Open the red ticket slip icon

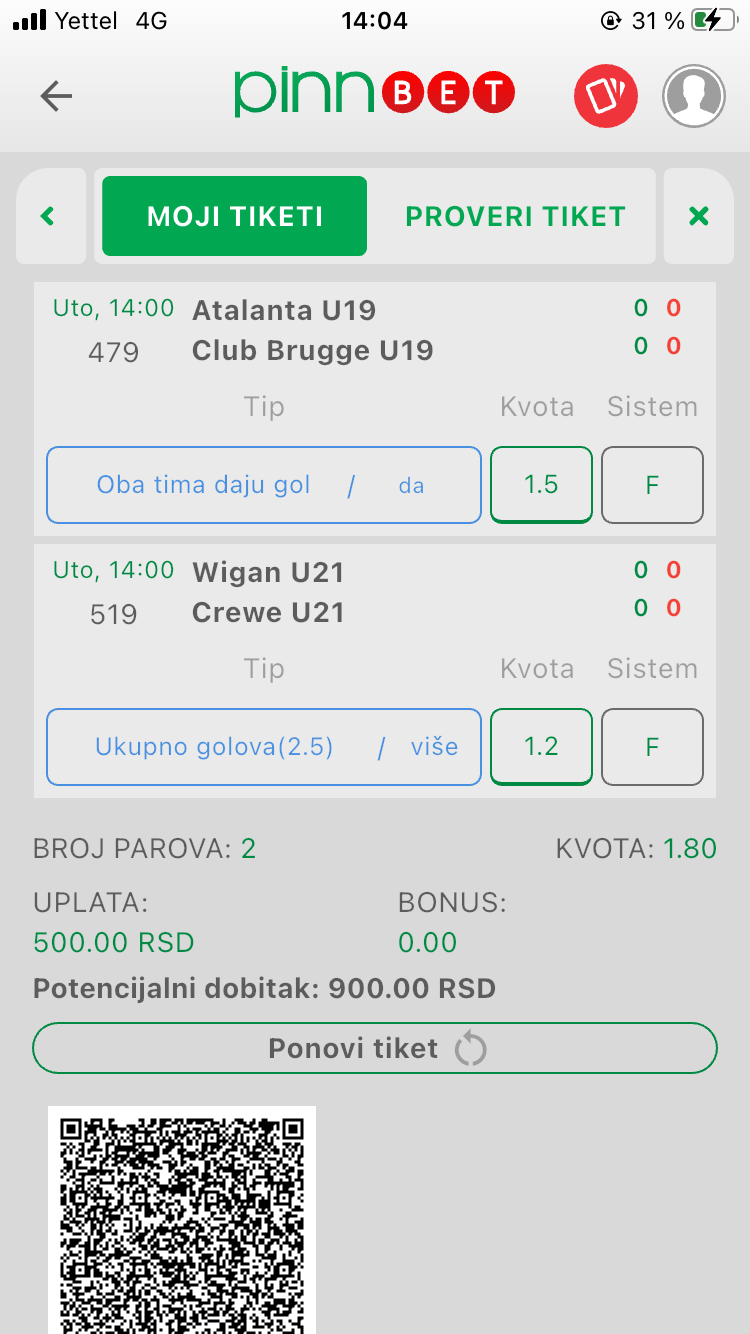coord(605,96)
